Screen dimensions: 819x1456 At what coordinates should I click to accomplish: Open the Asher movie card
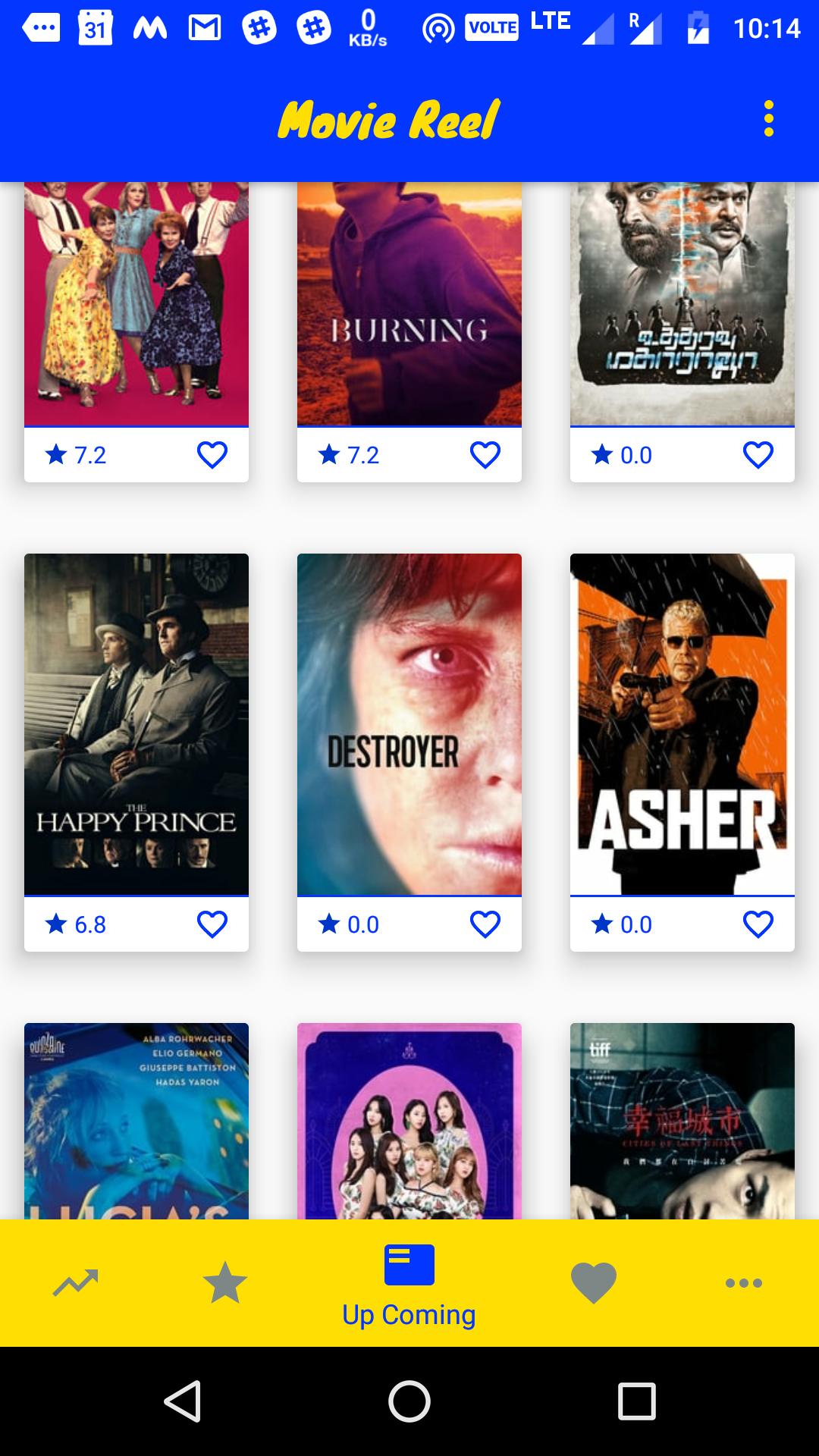[x=682, y=724]
